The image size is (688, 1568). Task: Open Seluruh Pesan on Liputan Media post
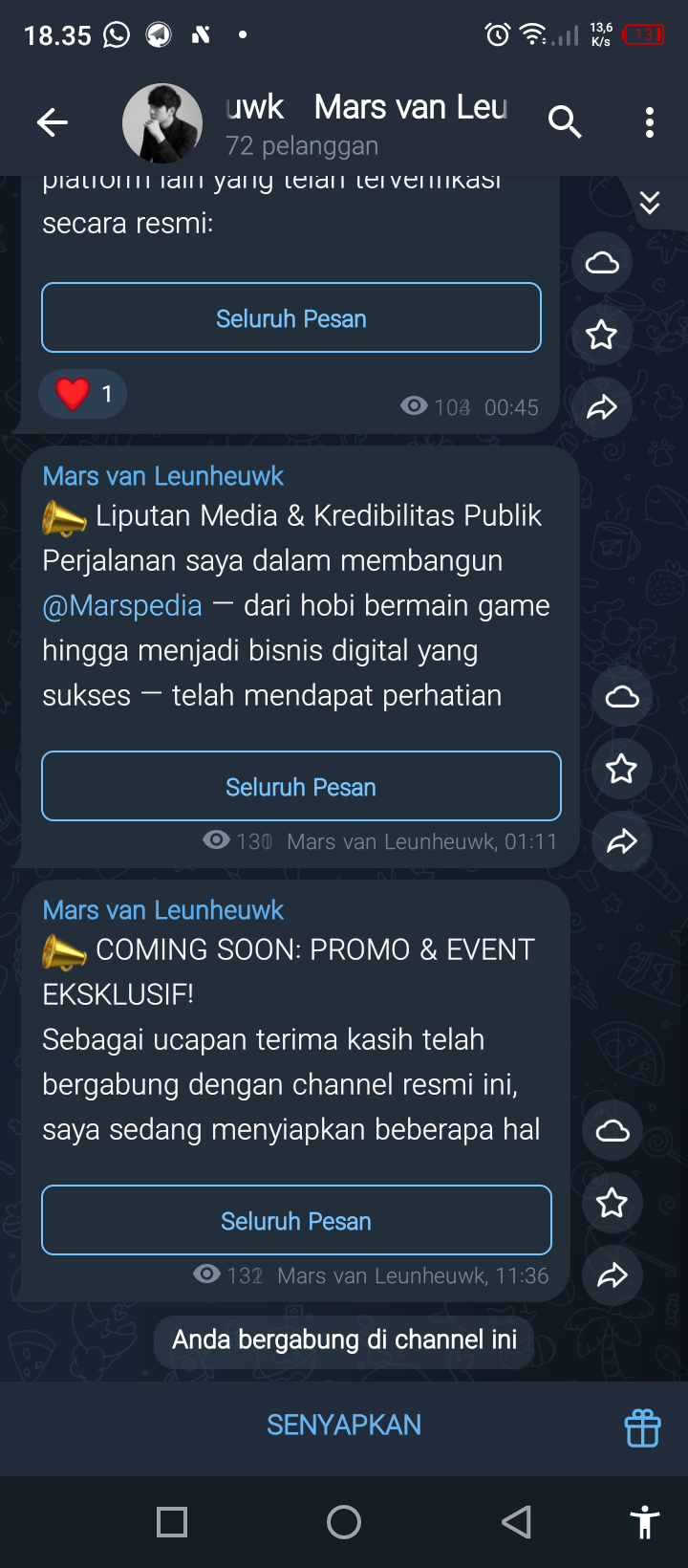pyautogui.click(x=301, y=787)
